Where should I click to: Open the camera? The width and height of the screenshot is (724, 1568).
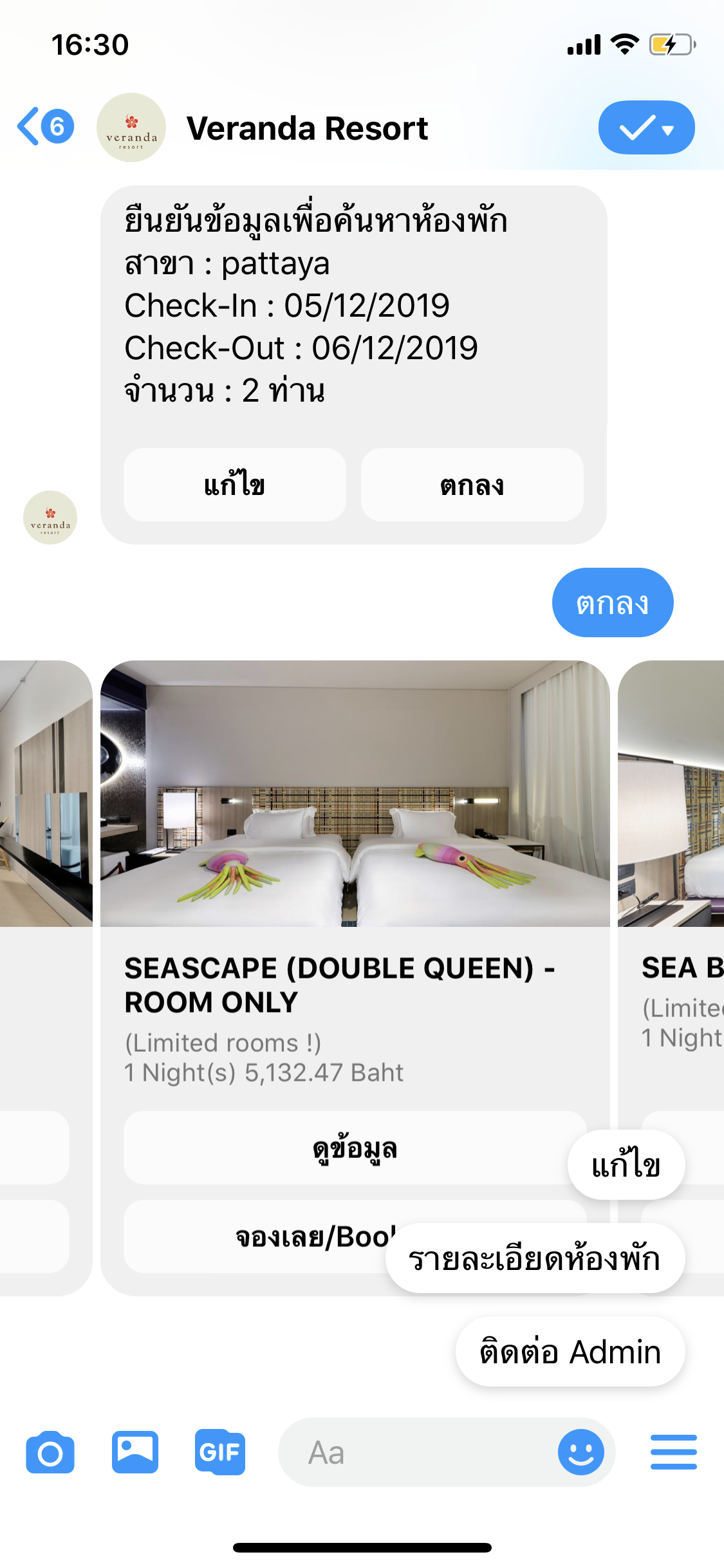point(50,1452)
